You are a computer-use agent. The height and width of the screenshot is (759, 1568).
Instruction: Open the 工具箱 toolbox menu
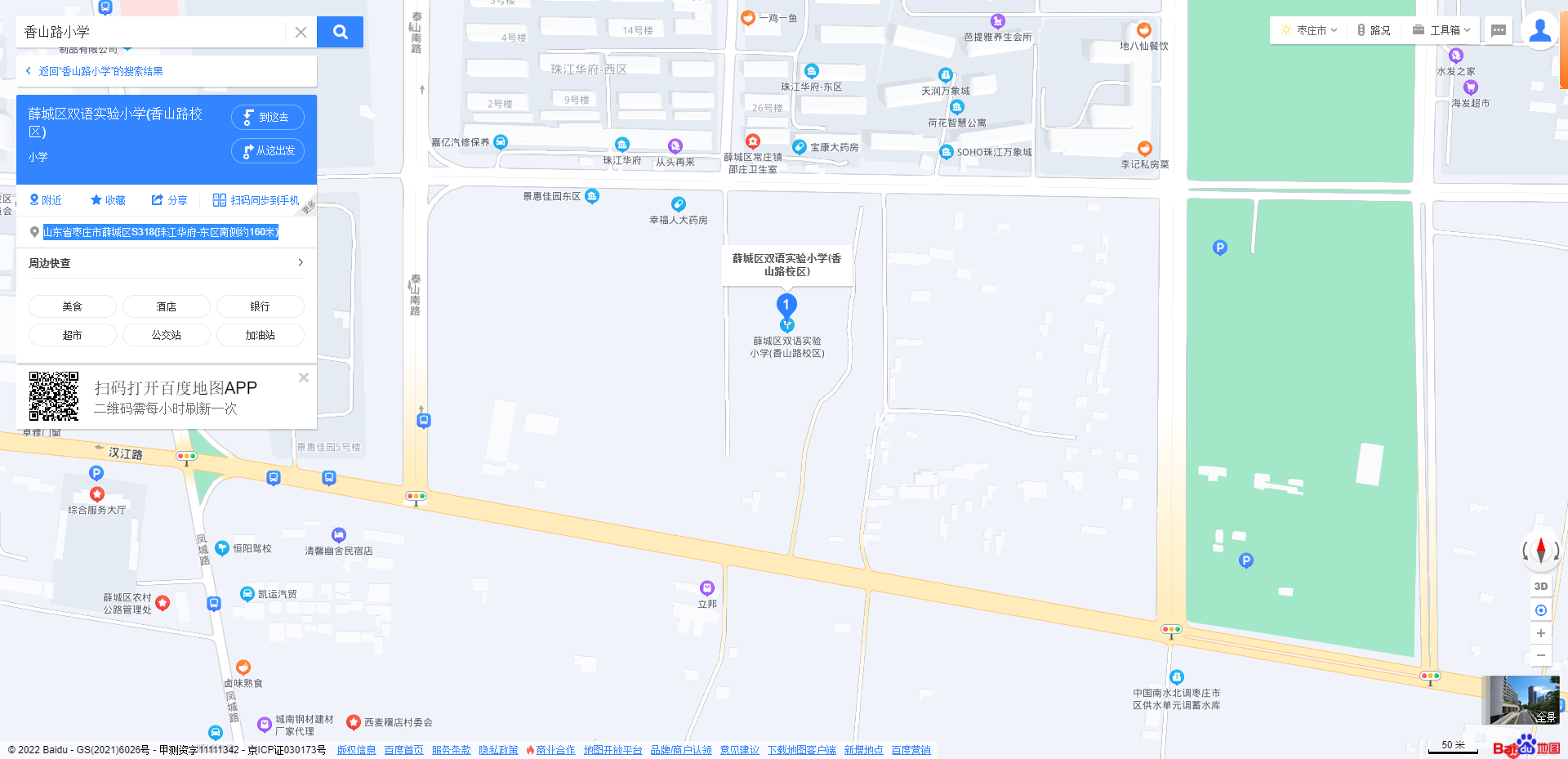[x=1442, y=30]
